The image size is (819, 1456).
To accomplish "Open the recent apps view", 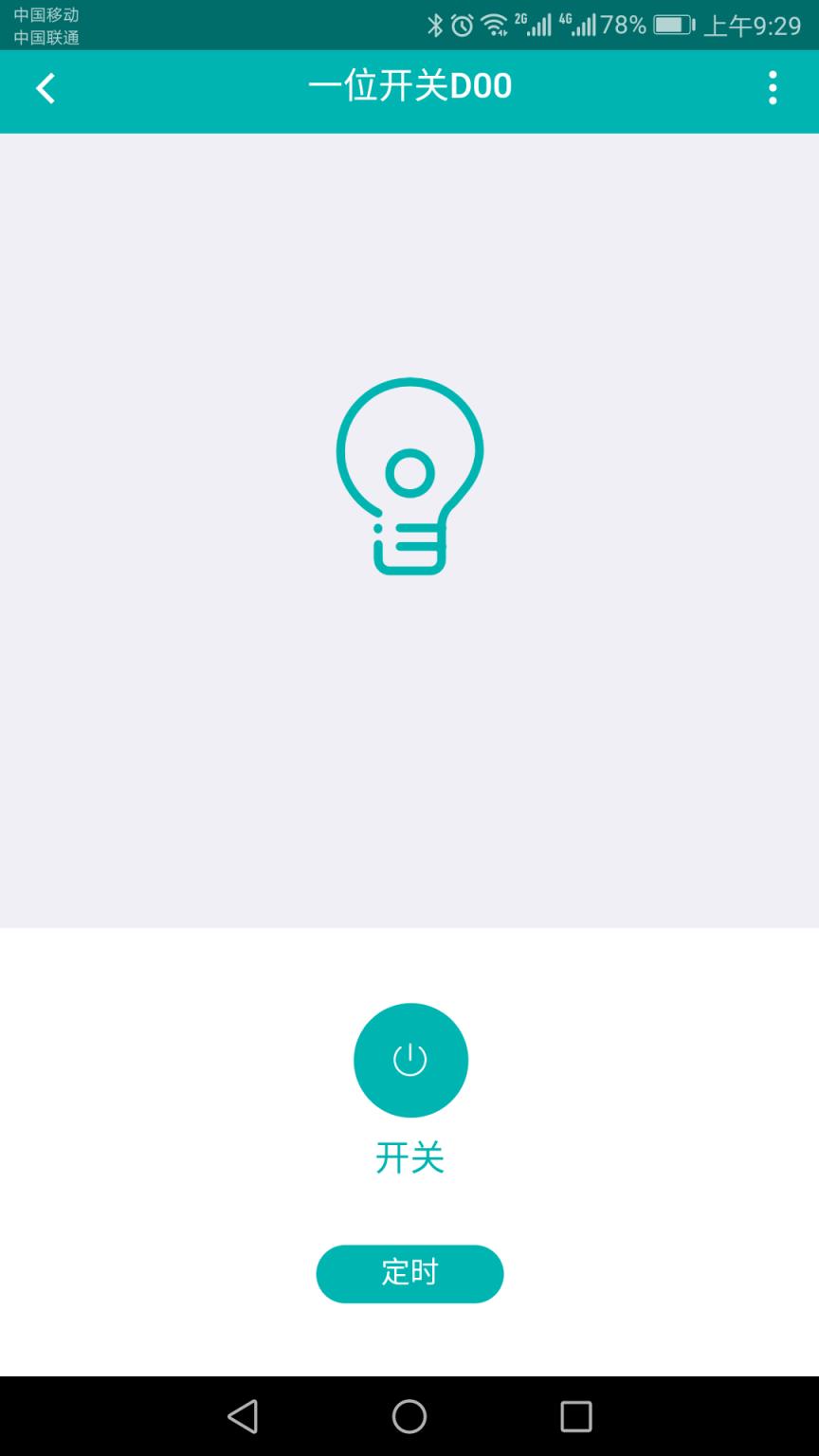I will click(x=575, y=1416).
